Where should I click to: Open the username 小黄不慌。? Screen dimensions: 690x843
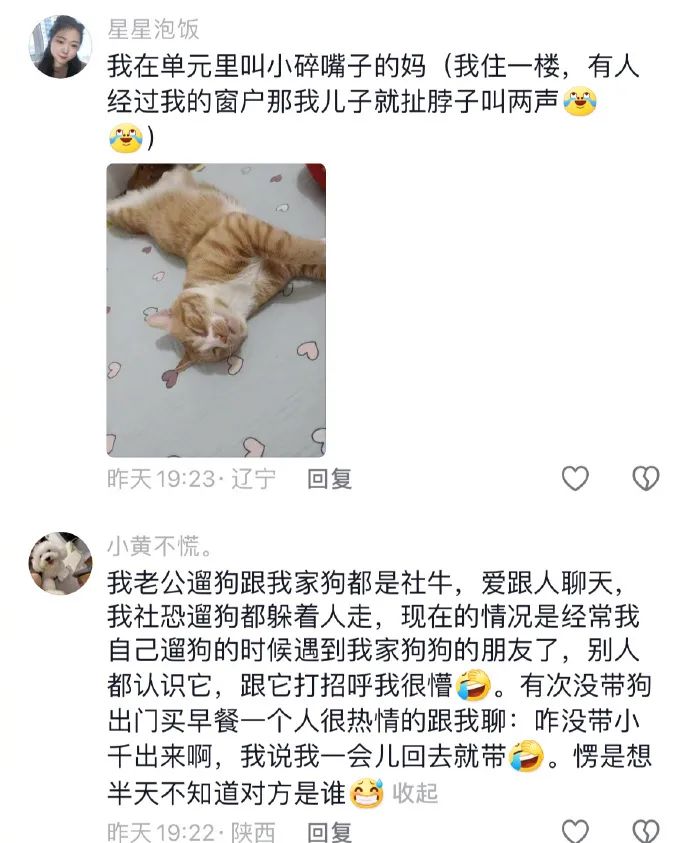[x=160, y=547]
